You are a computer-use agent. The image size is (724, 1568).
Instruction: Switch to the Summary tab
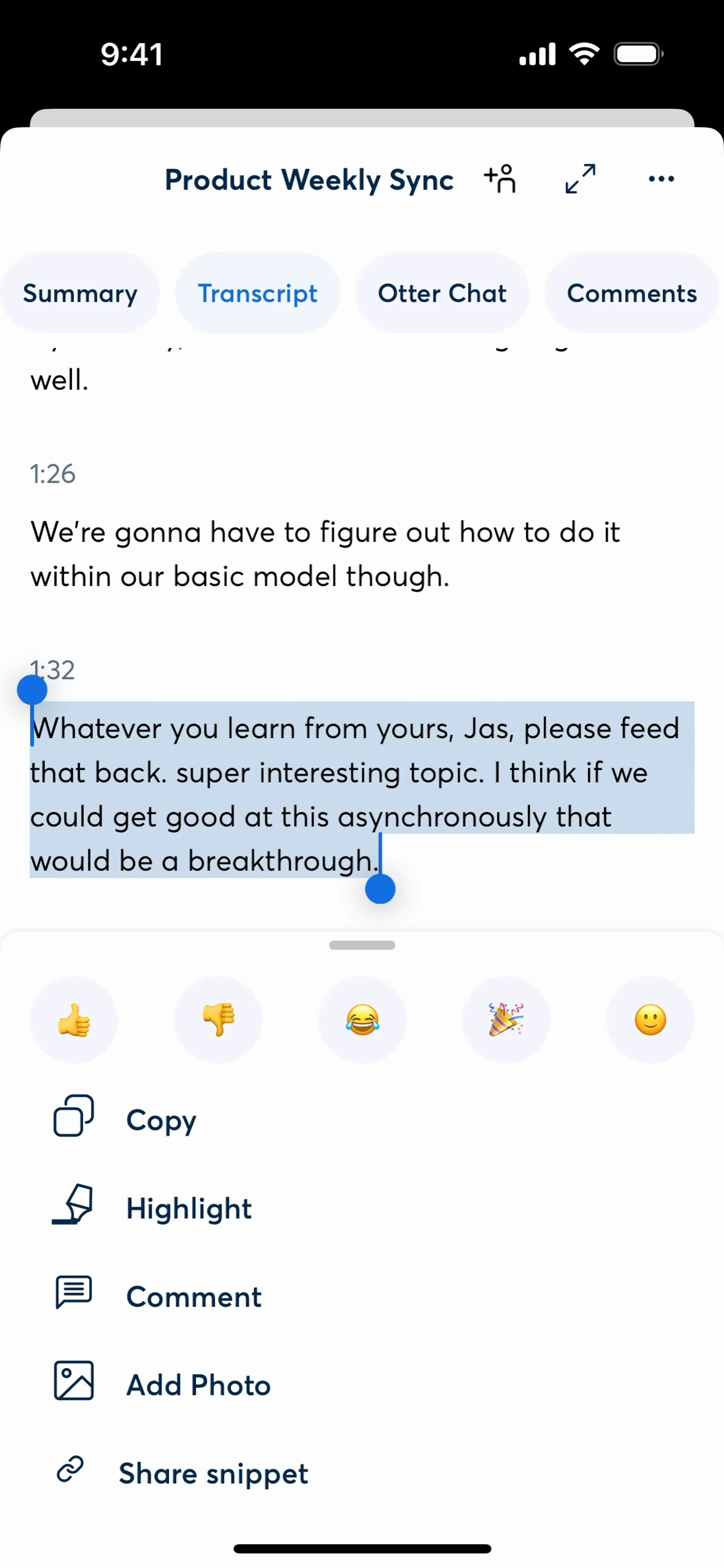click(80, 293)
